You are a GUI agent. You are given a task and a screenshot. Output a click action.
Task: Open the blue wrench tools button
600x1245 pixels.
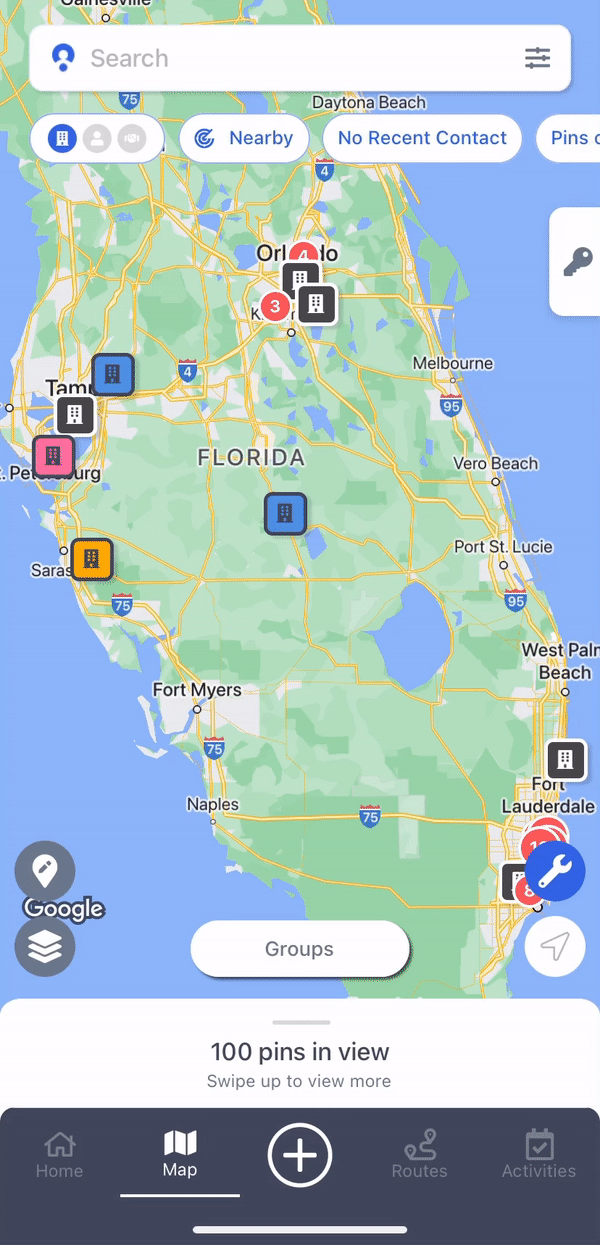click(x=555, y=872)
